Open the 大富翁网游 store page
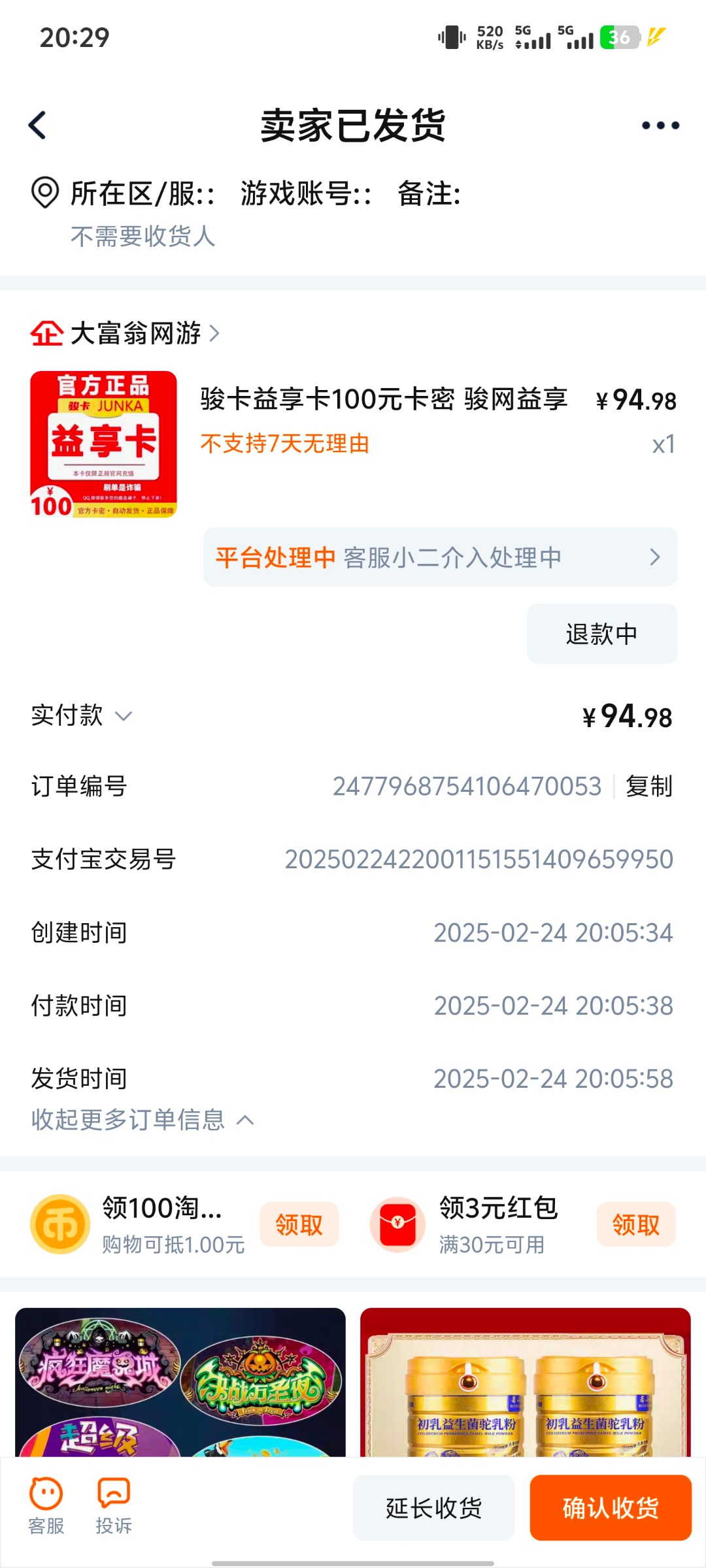Image resolution: width=706 pixels, height=1568 pixels. [x=137, y=335]
